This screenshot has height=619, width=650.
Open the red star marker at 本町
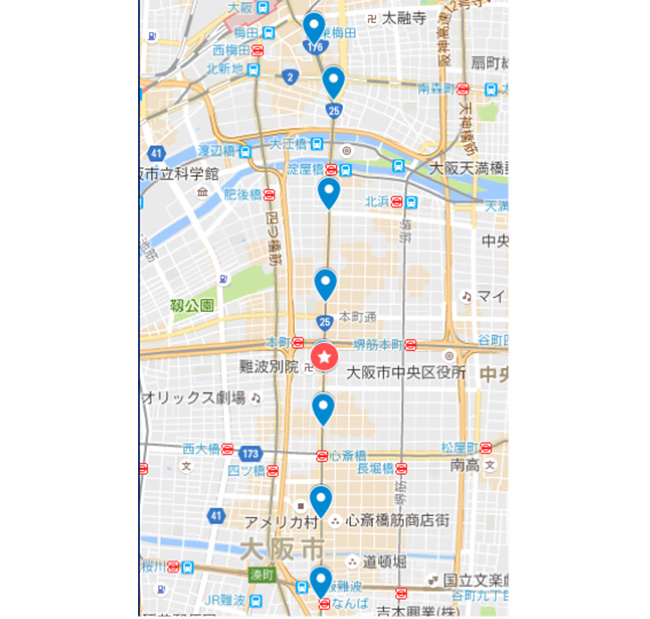click(324, 357)
